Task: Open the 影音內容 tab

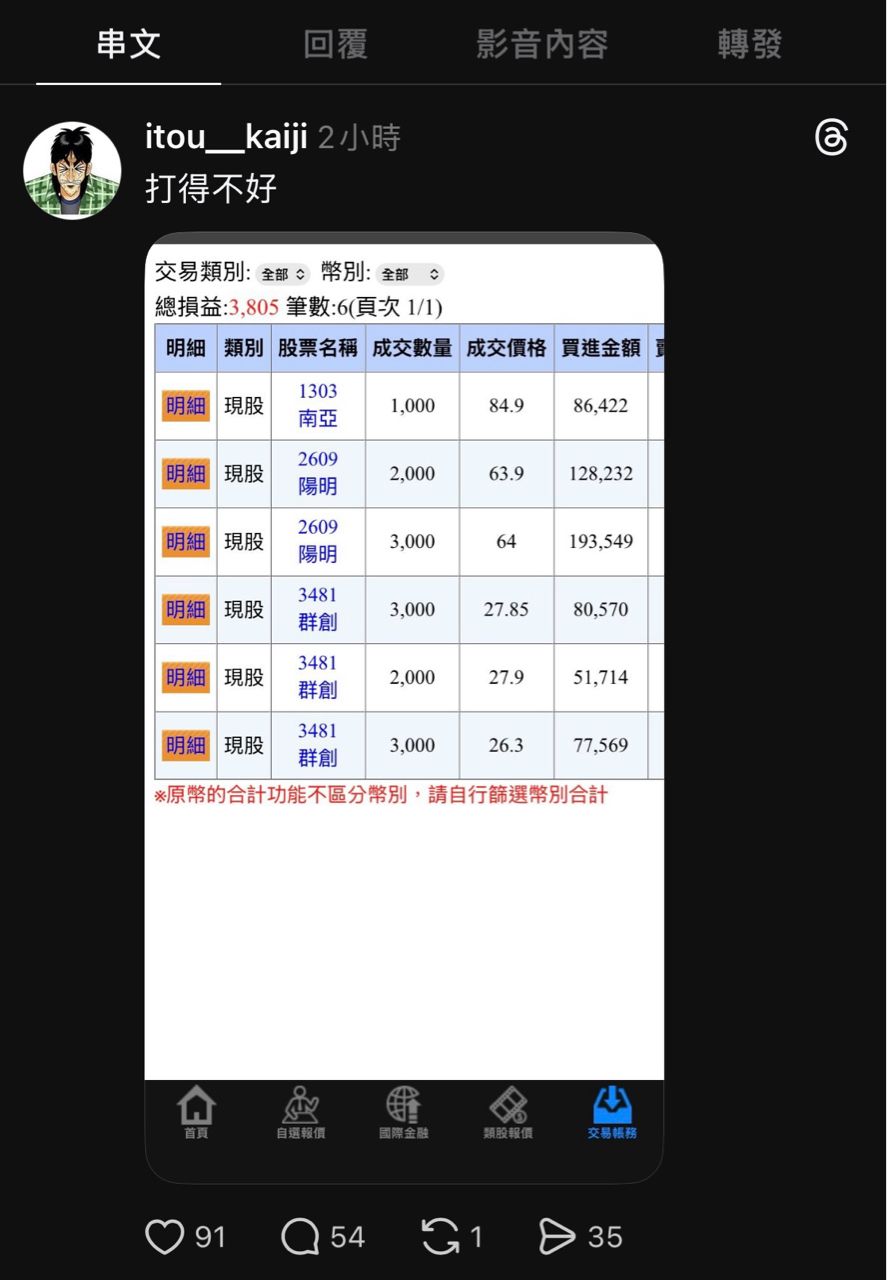Action: 541,44
